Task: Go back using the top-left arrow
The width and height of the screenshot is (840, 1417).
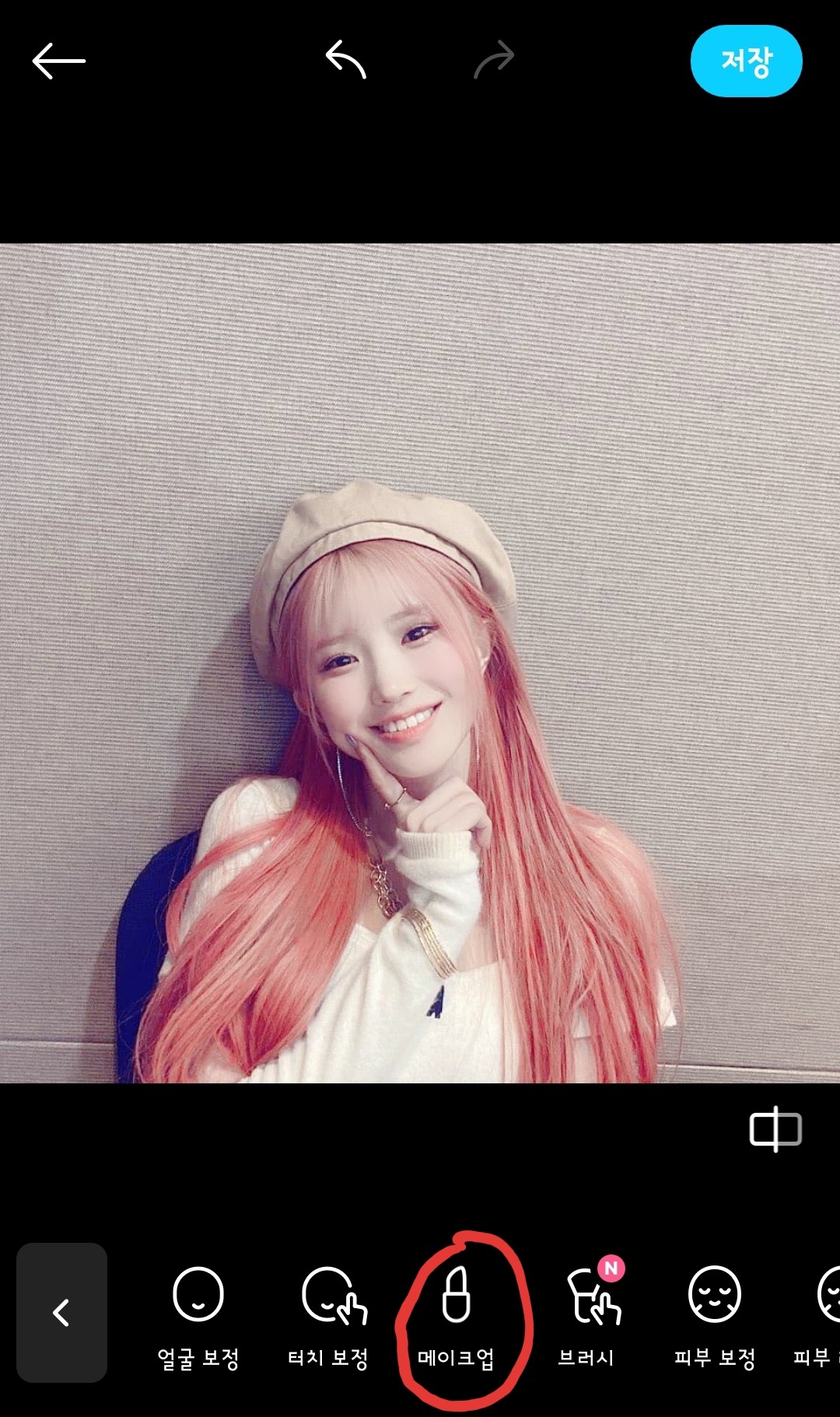Action: [58, 61]
